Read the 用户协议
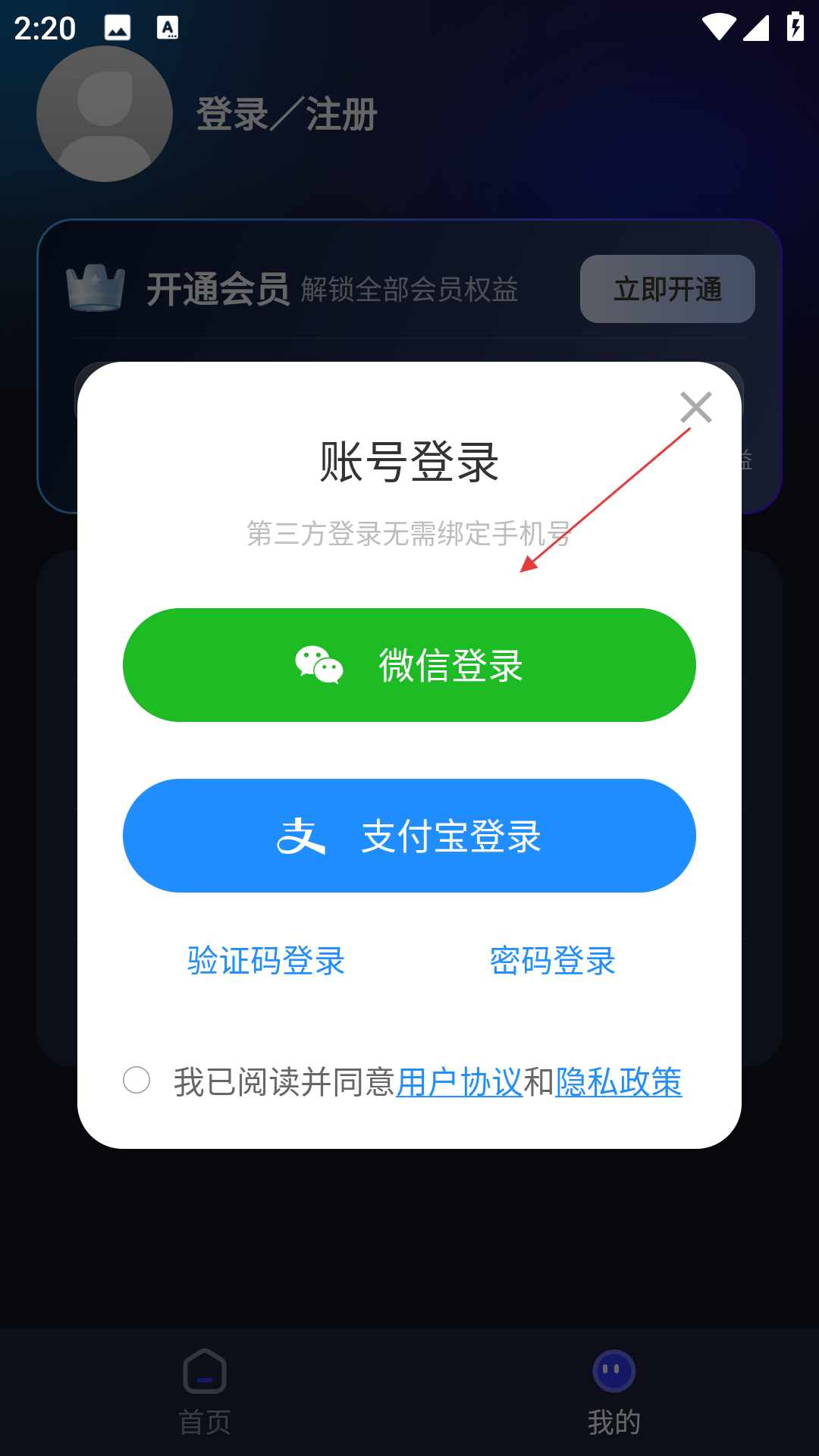The width and height of the screenshot is (819, 1456). tap(459, 1082)
